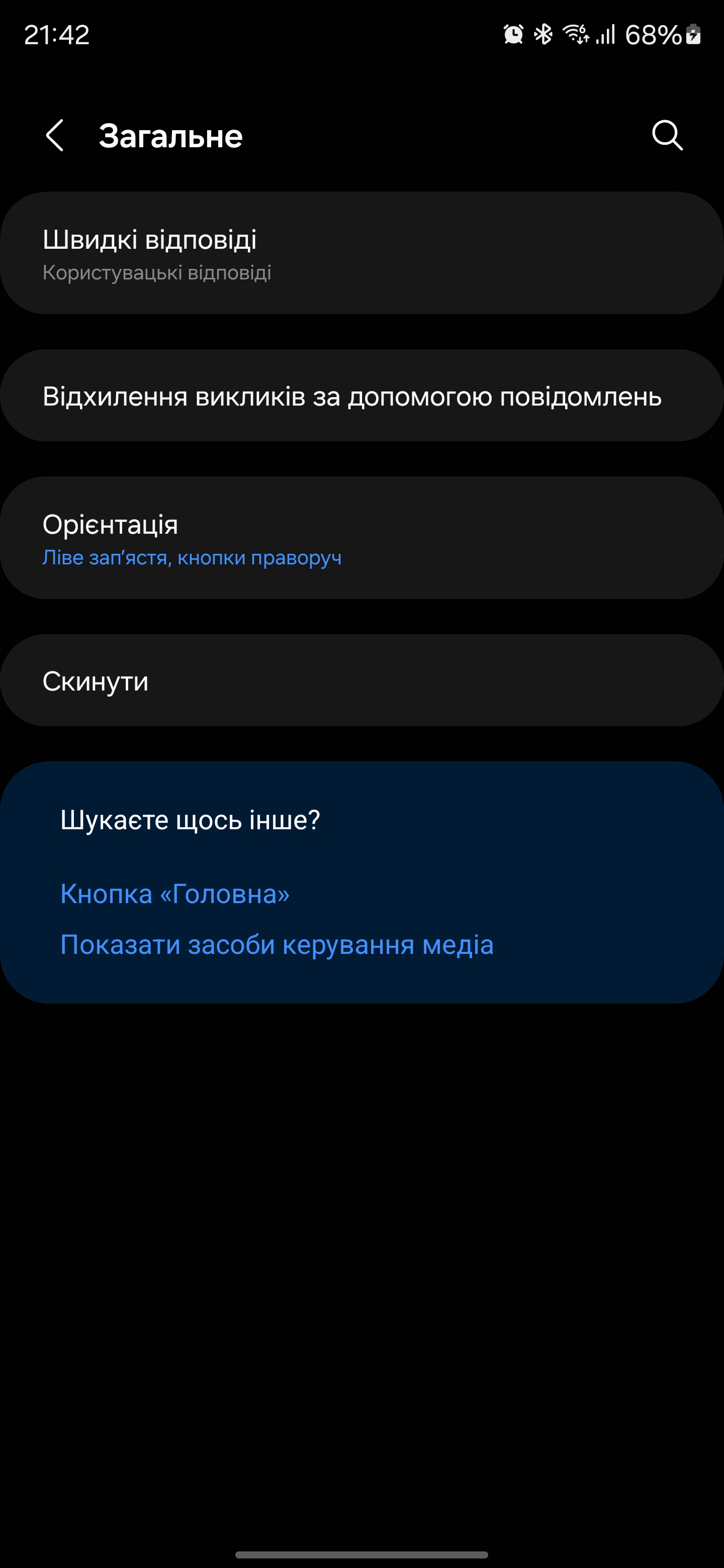This screenshot has height=1568, width=724.
Task: Open Відхилення викликів за допомогою повідомлень
Action: (x=361, y=396)
